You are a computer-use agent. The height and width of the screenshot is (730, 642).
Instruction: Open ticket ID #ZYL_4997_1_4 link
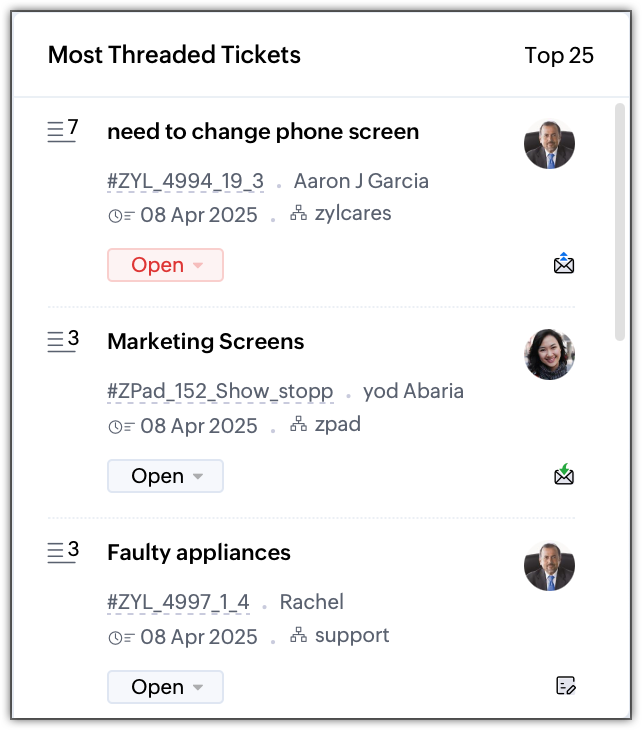[178, 602]
